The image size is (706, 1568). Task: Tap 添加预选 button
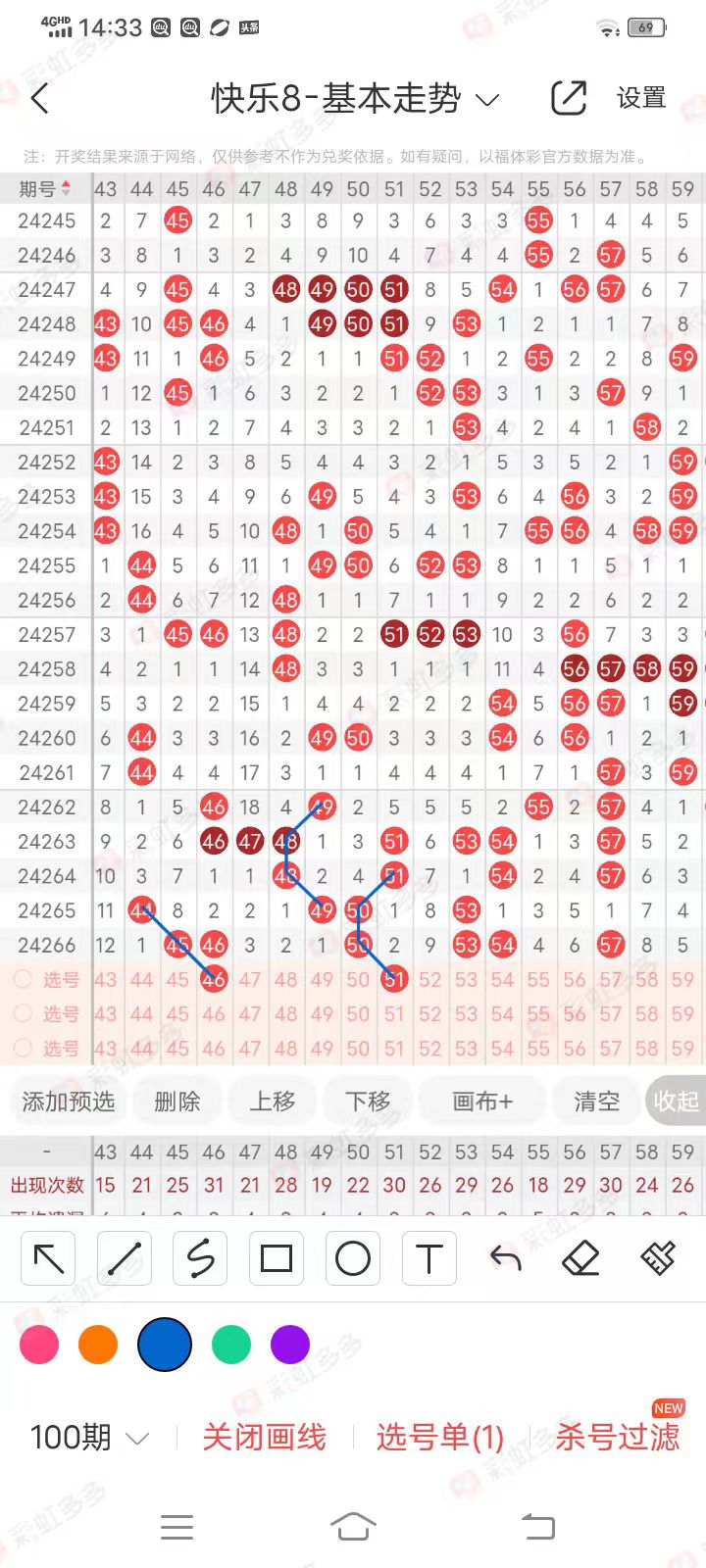[x=69, y=1101]
